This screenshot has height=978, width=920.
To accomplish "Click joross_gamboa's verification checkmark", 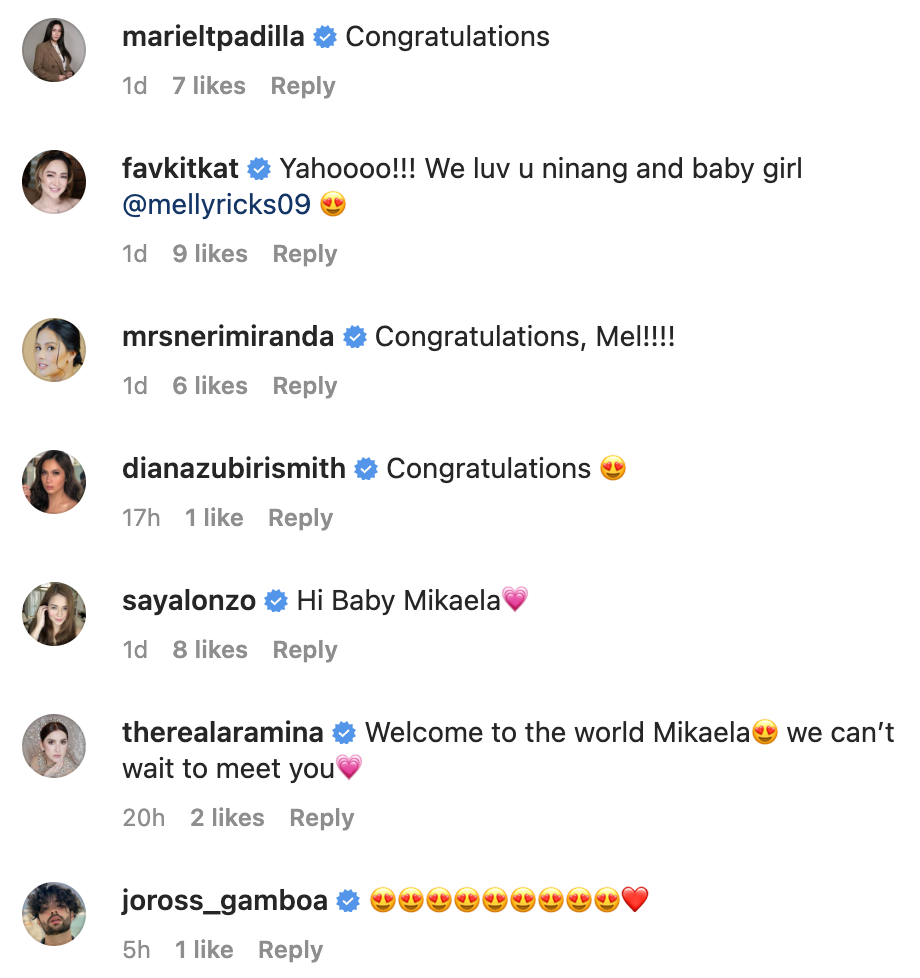I will [x=349, y=900].
